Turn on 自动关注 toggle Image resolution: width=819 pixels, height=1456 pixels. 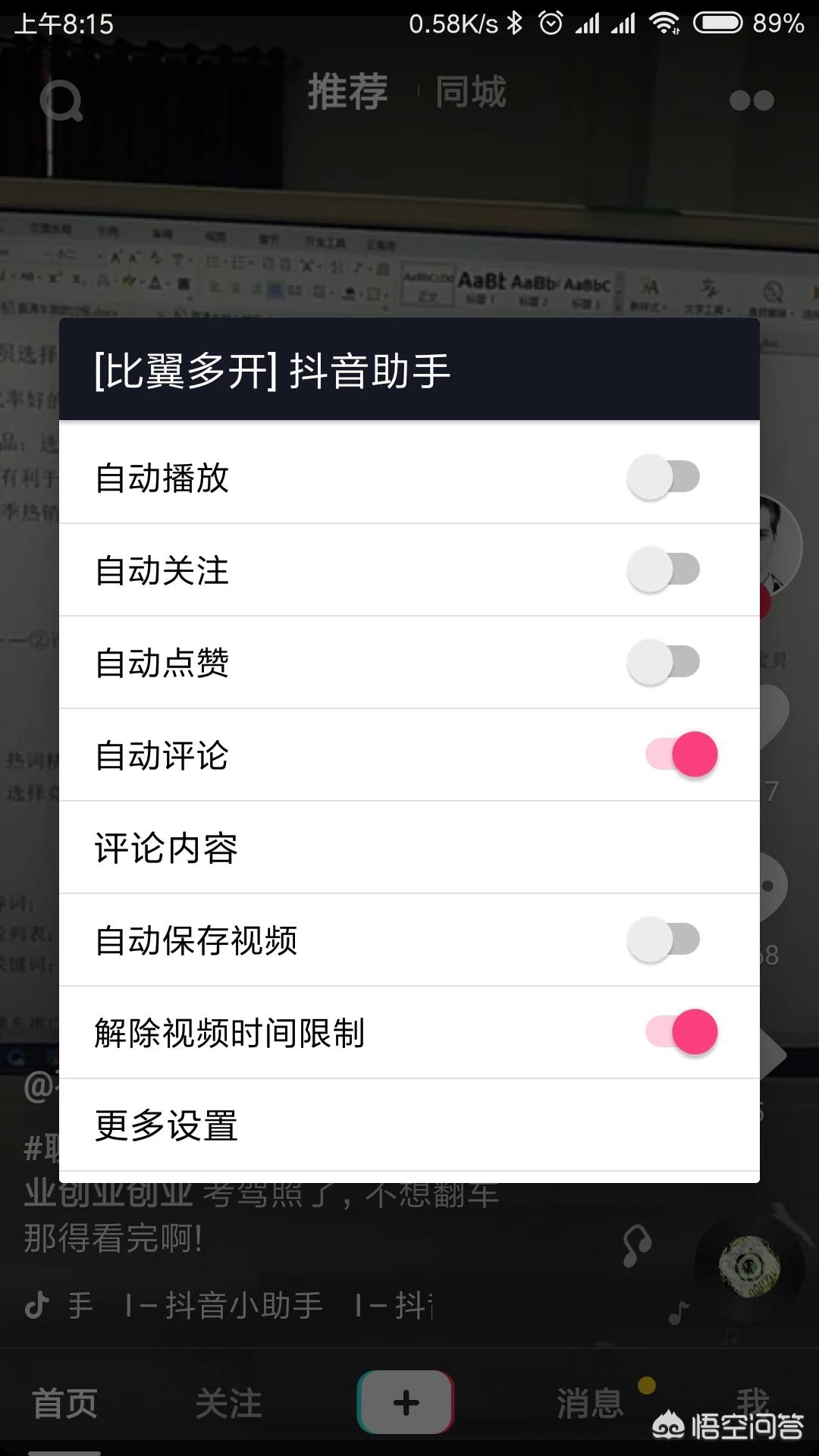(x=664, y=570)
